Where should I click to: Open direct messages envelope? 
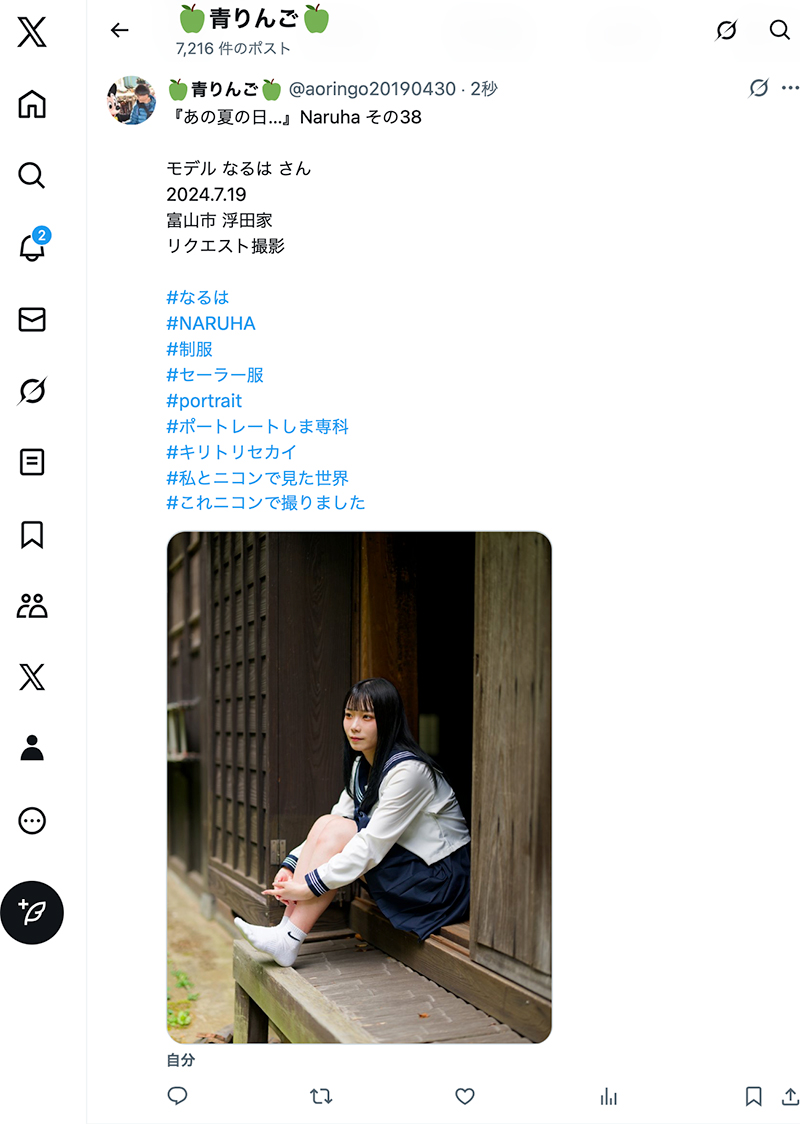click(x=32, y=319)
